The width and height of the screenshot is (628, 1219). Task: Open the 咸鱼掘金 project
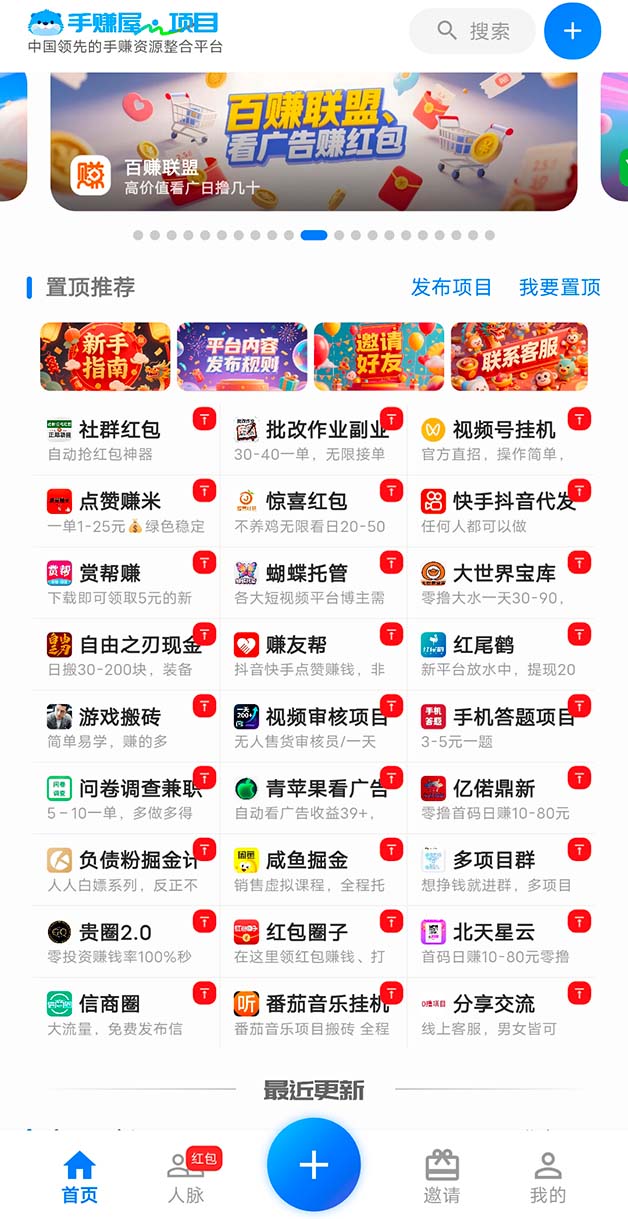click(x=306, y=870)
